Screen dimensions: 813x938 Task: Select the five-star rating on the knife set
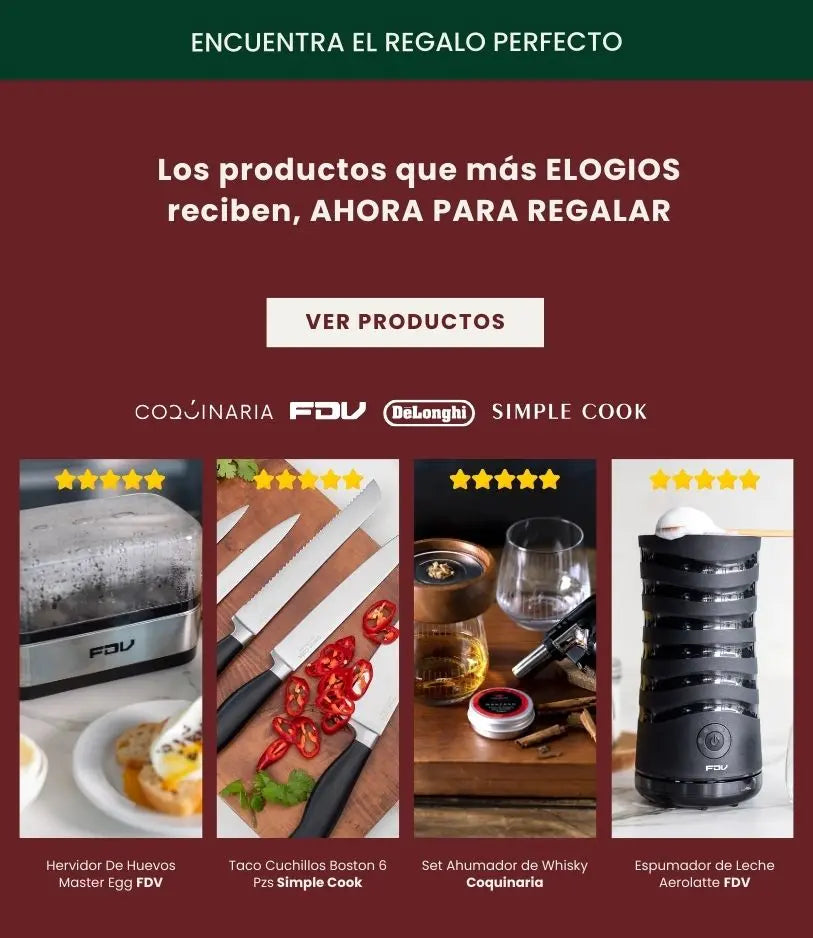(306, 479)
